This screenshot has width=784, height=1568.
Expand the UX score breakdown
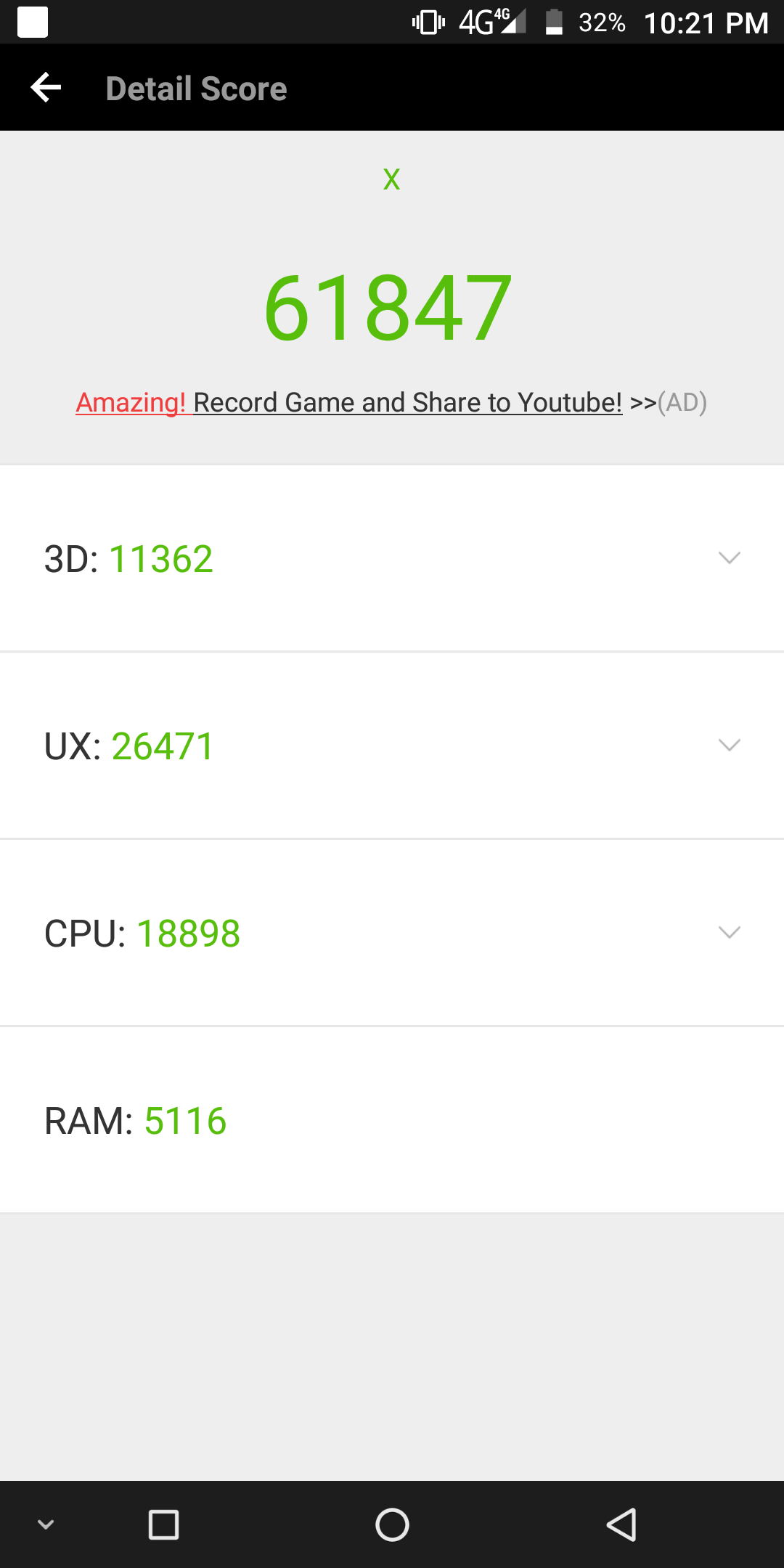(x=392, y=746)
